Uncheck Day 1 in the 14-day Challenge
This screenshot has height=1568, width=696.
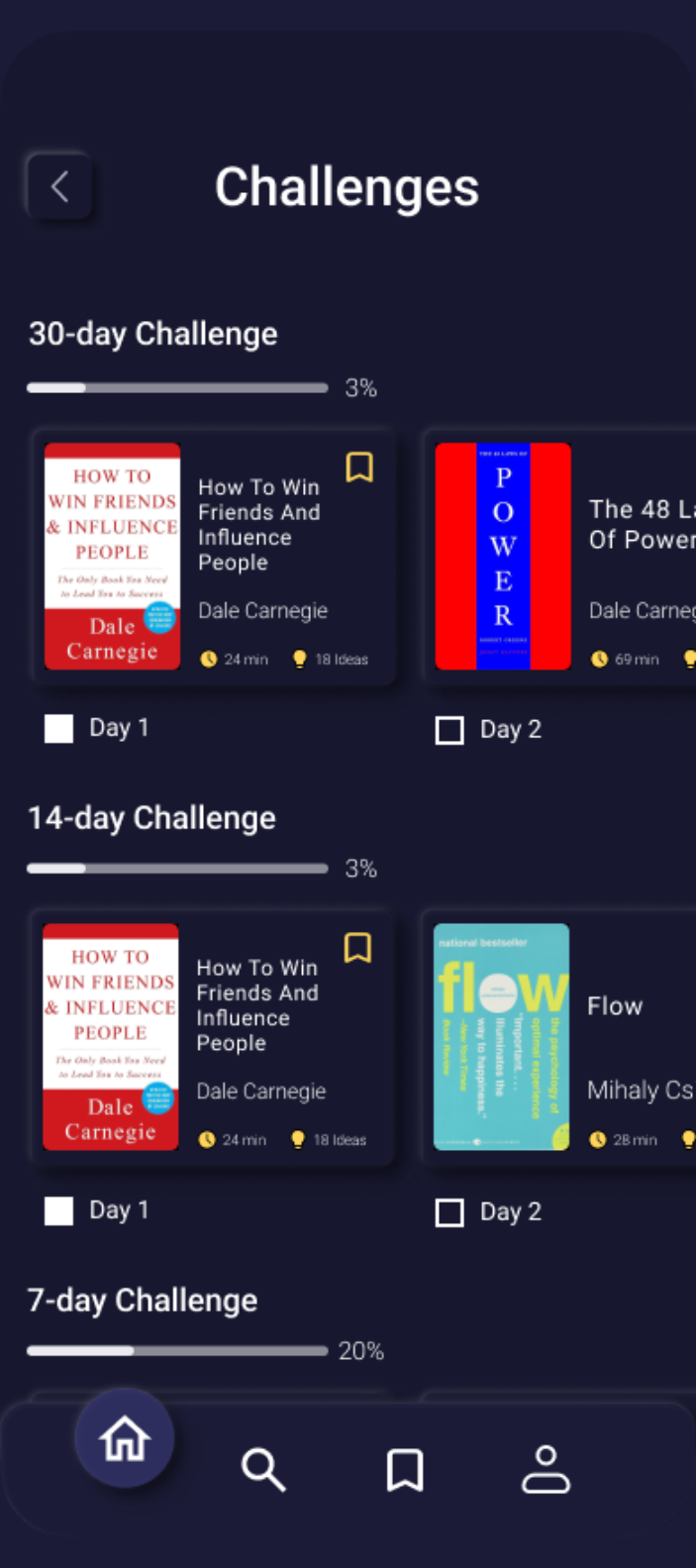59,1210
